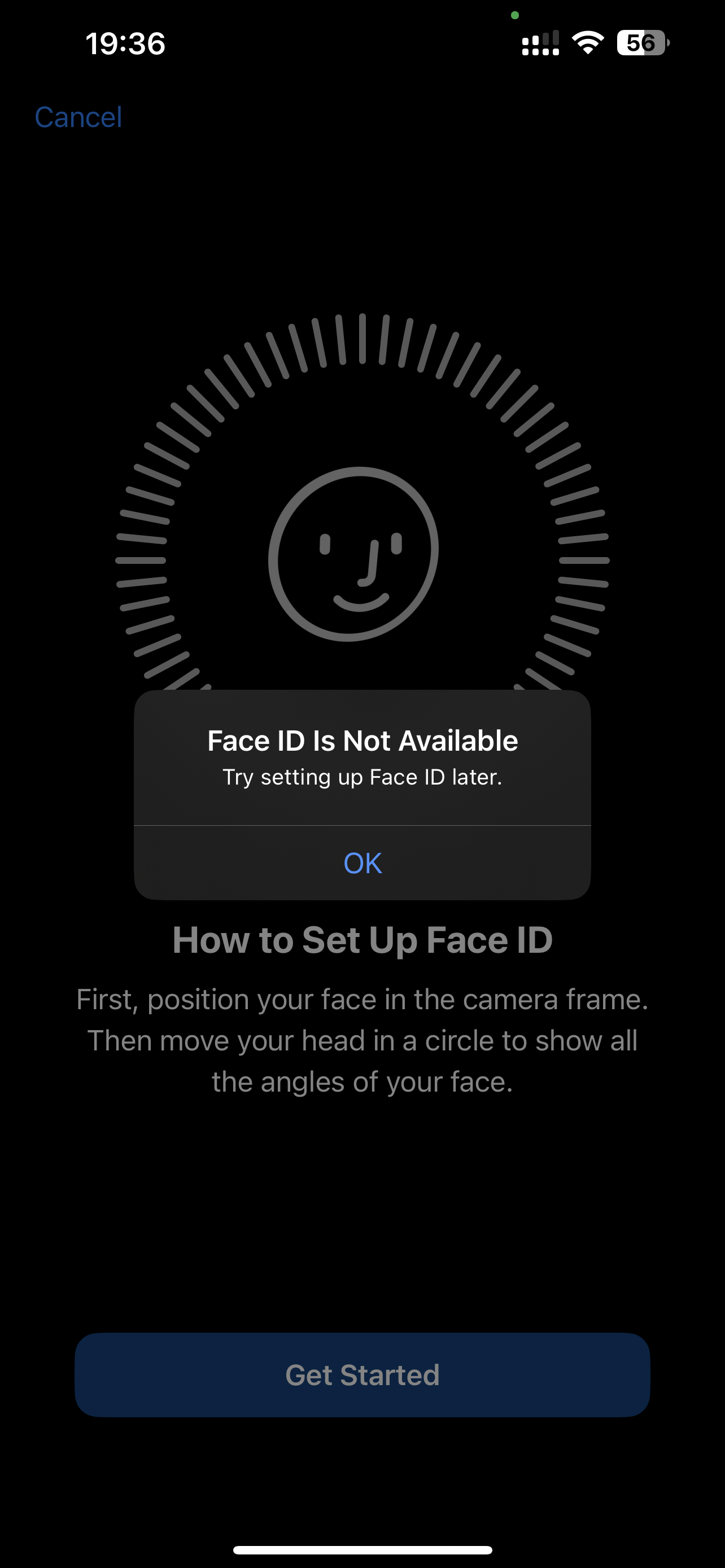Tap the clock showing 19:36
The width and height of the screenshot is (725, 1568).
[x=125, y=43]
